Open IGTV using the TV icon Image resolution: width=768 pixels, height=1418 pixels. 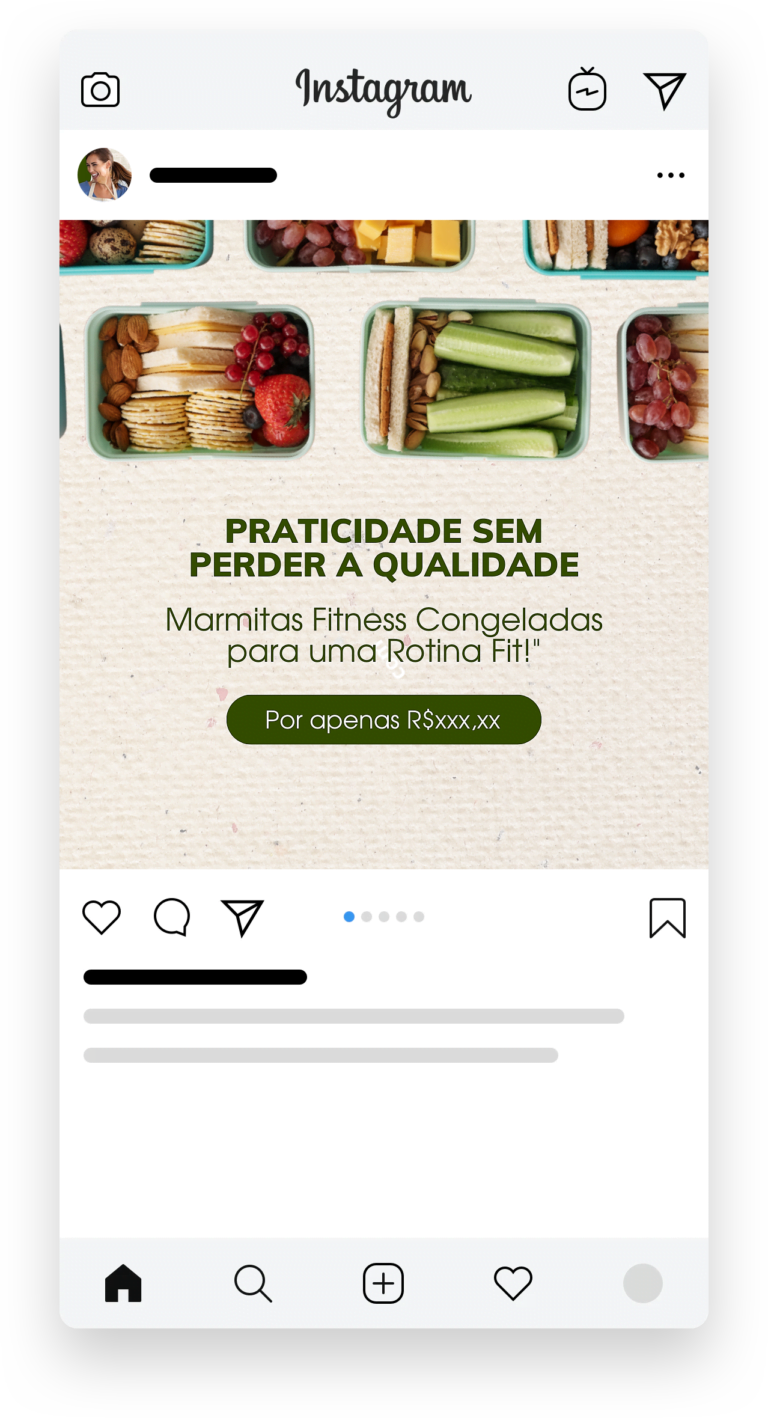click(587, 89)
